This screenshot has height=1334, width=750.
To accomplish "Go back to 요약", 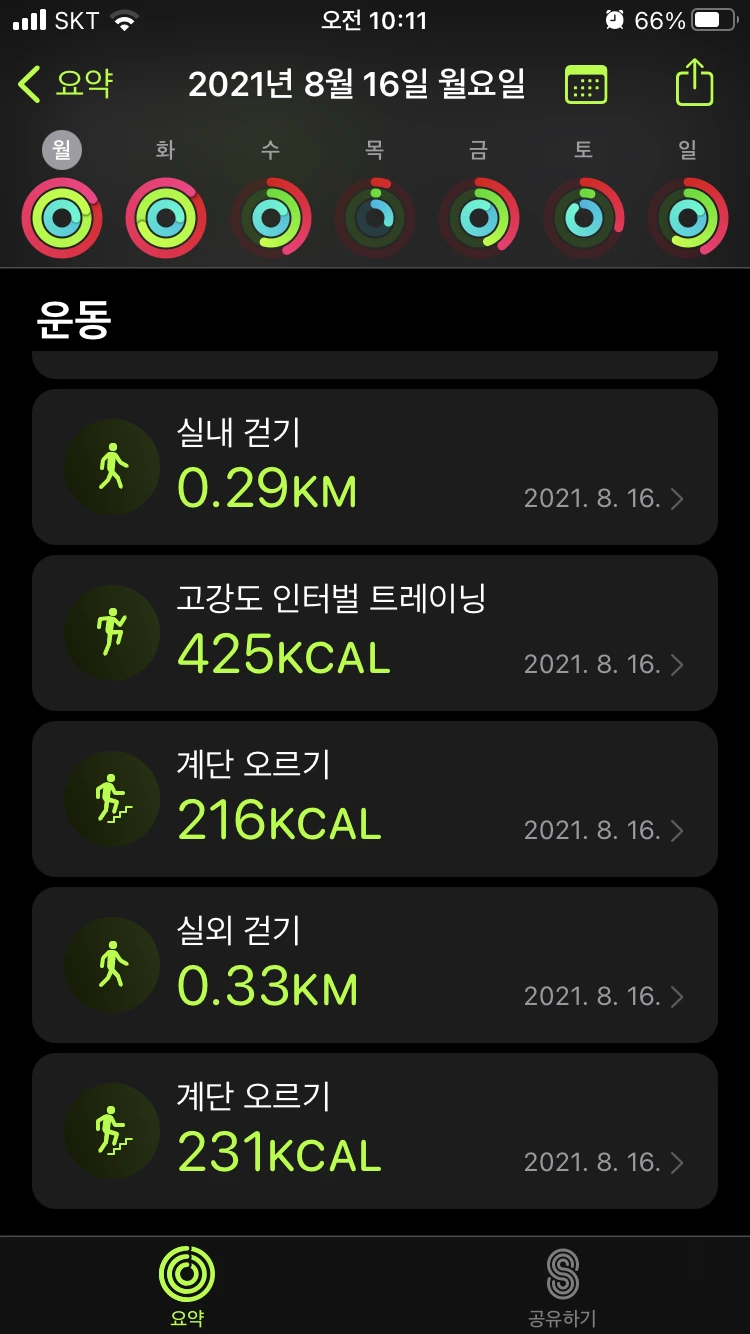I will coord(66,84).
